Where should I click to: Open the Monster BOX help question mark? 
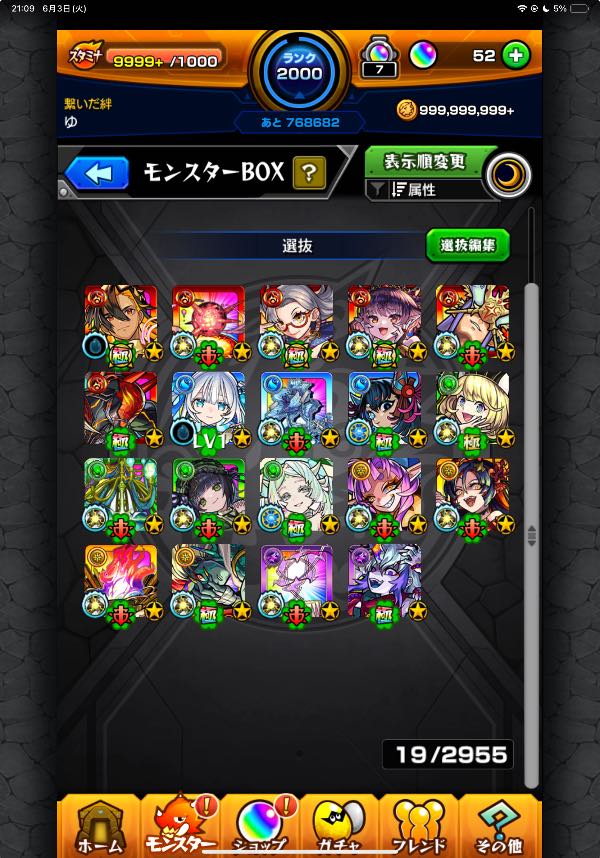[309, 173]
